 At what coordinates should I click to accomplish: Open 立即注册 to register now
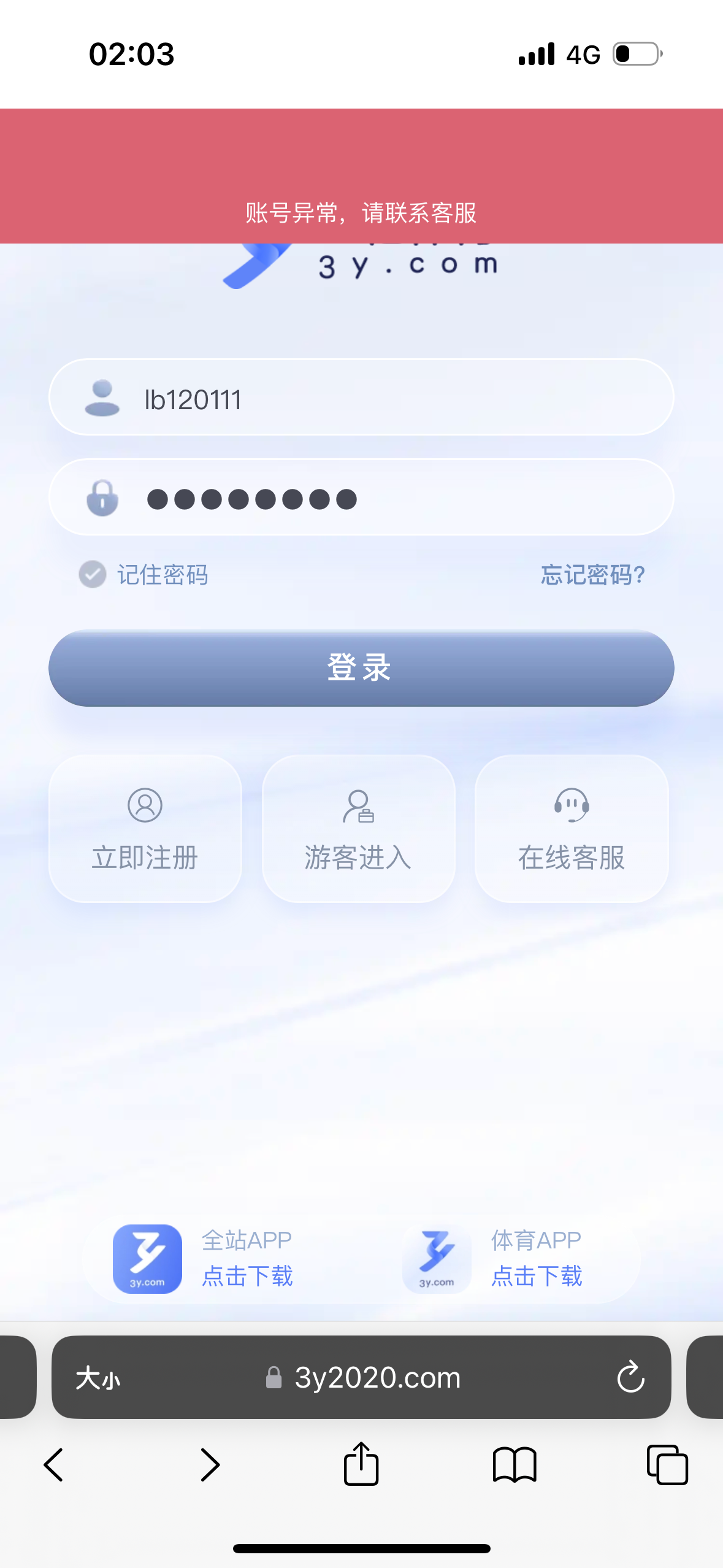tap(145, 829)
